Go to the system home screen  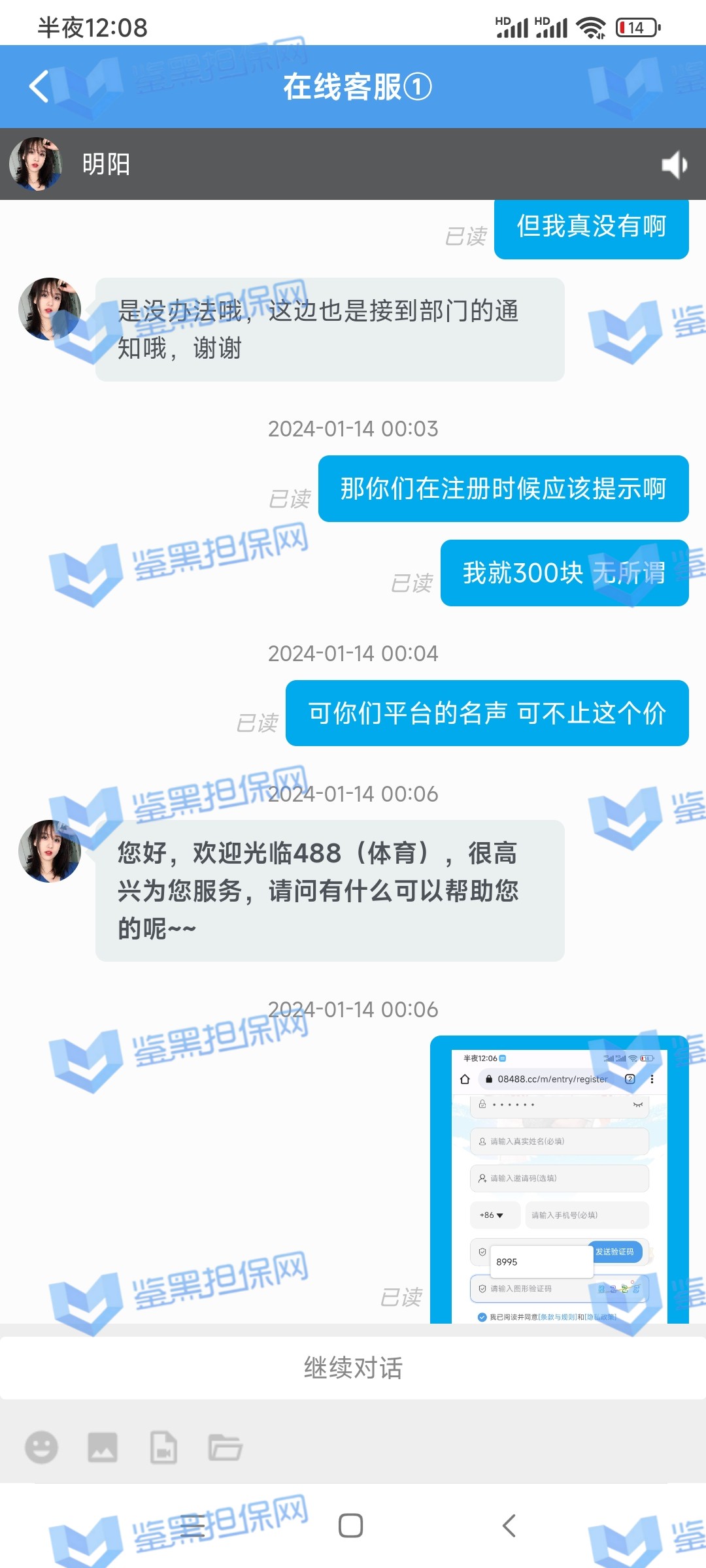point(350,1526)
